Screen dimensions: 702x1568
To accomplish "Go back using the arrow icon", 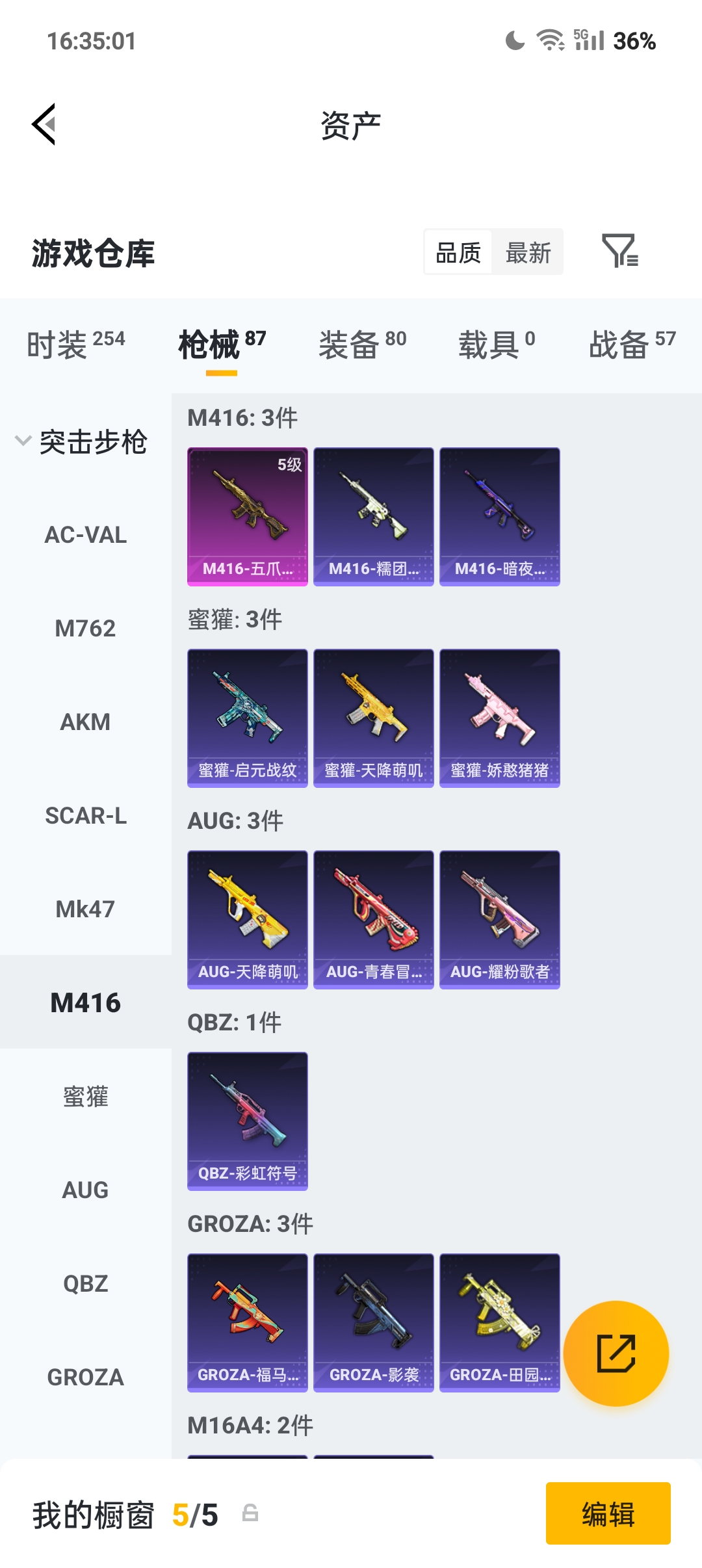I will 44,124.
